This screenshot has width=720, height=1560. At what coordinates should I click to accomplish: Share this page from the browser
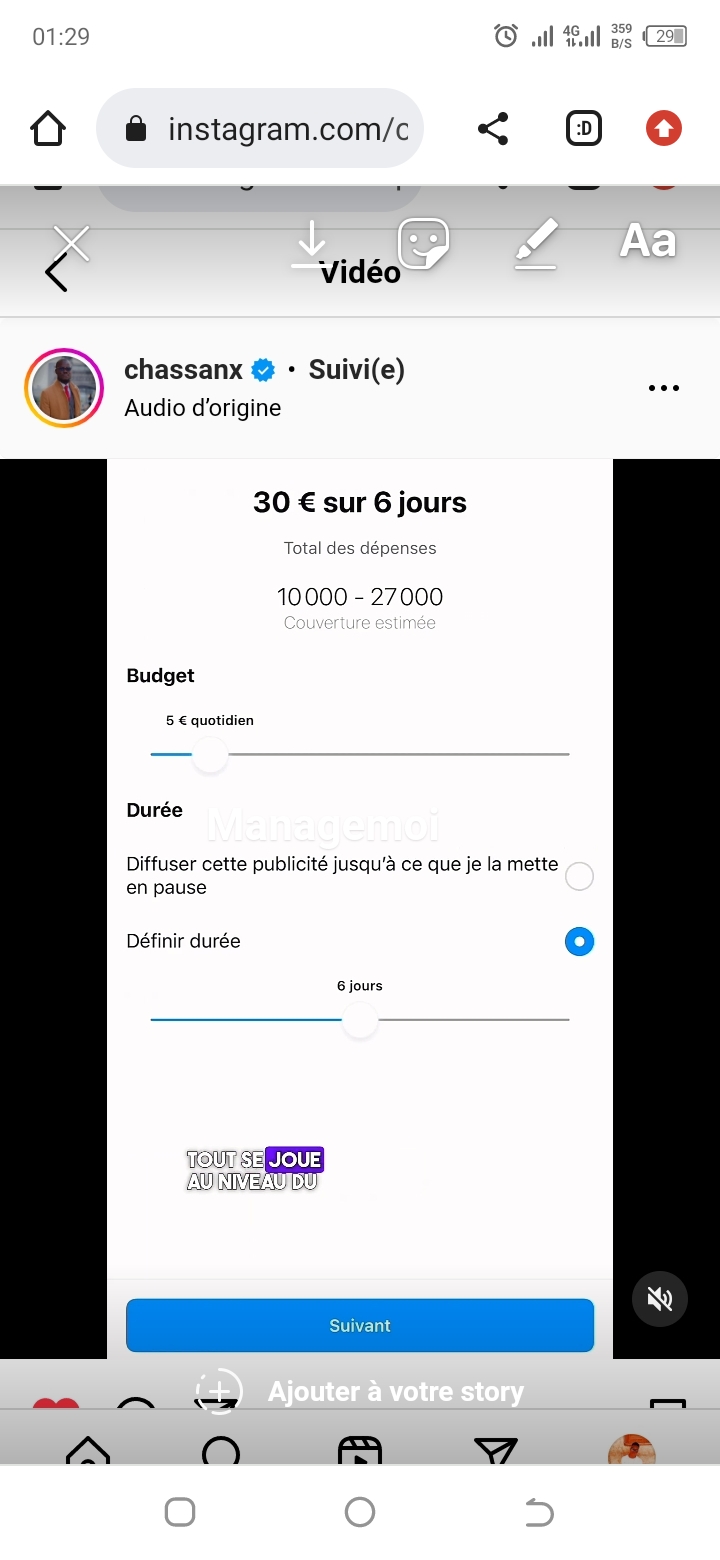point(492,129)
